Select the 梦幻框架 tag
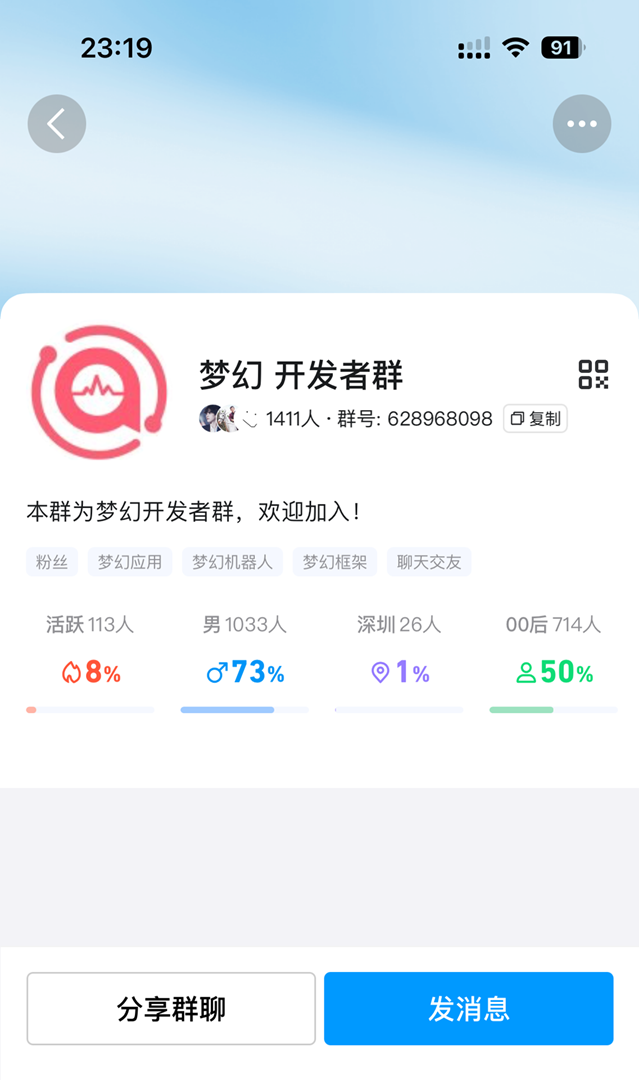639x1080 pixels. coord(335,562)
